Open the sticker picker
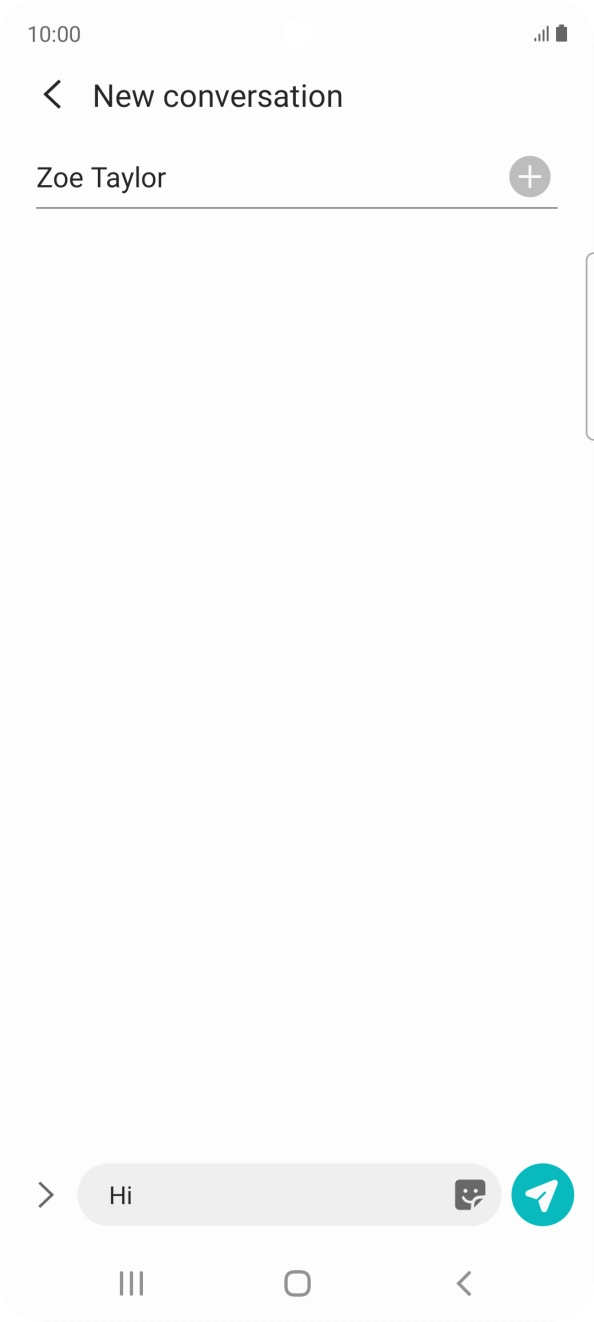This screenshot has width=594, height=1322. point(470,1194)
